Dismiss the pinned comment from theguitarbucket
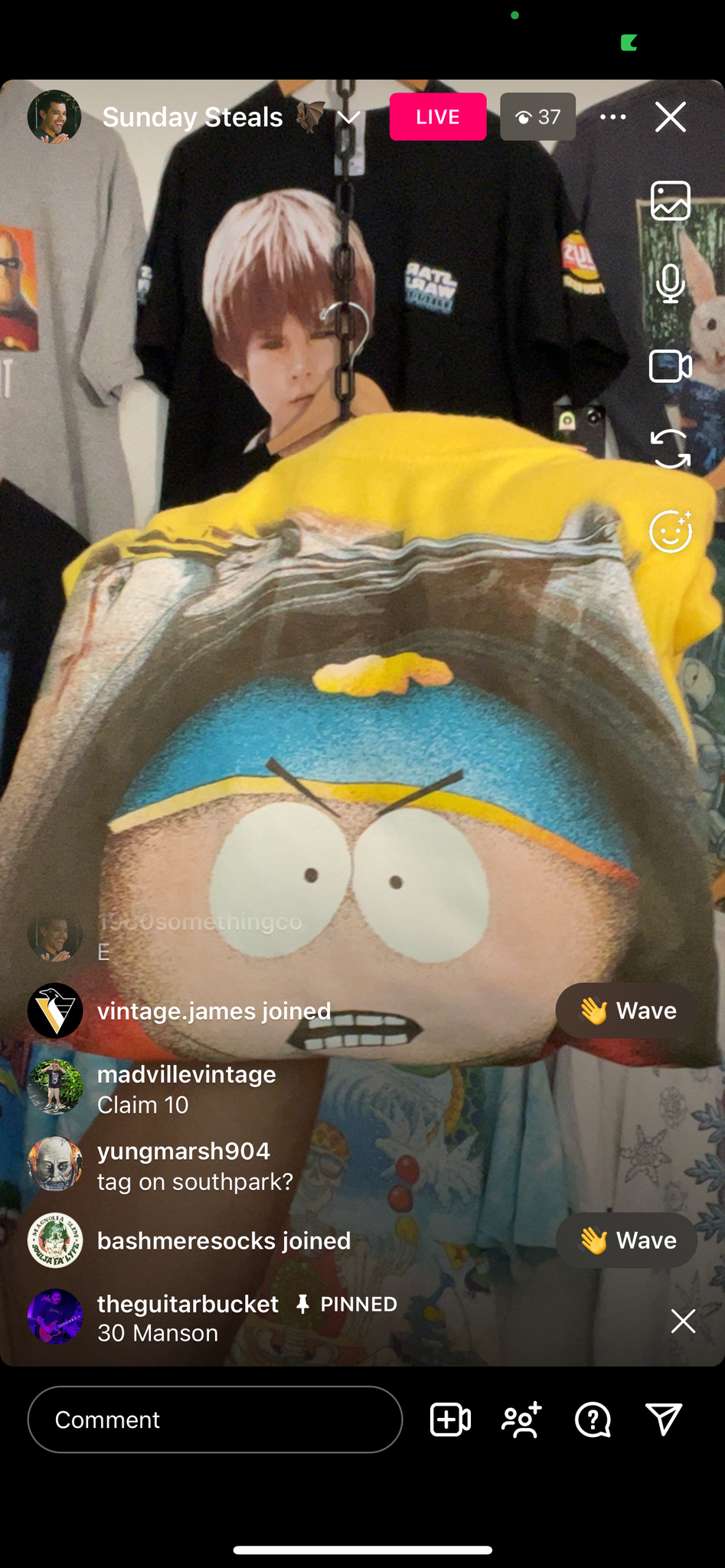Screen dimensions: 725x1568 point(683,1321)
